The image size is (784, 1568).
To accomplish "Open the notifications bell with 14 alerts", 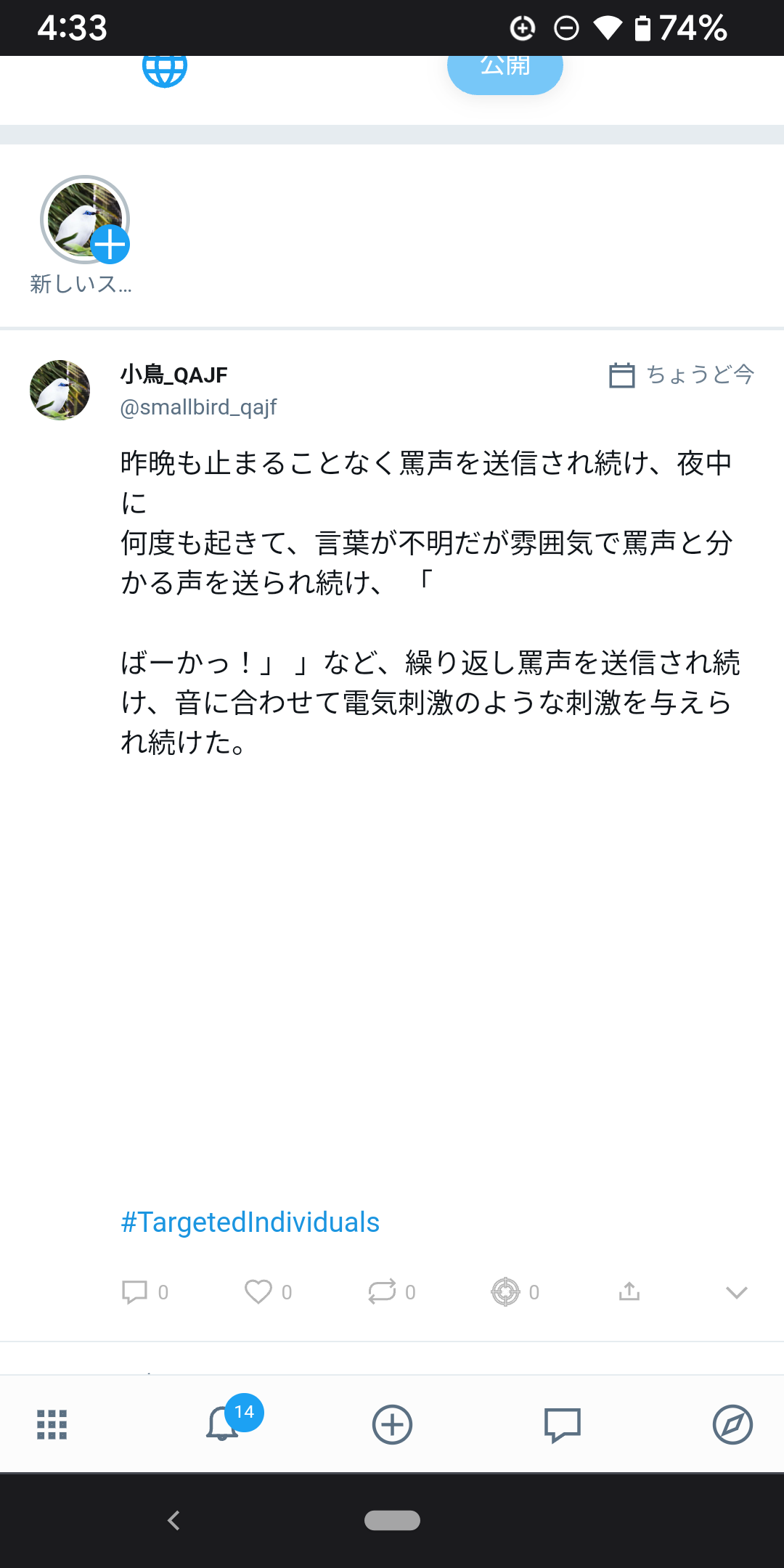I will (223, 1423).
